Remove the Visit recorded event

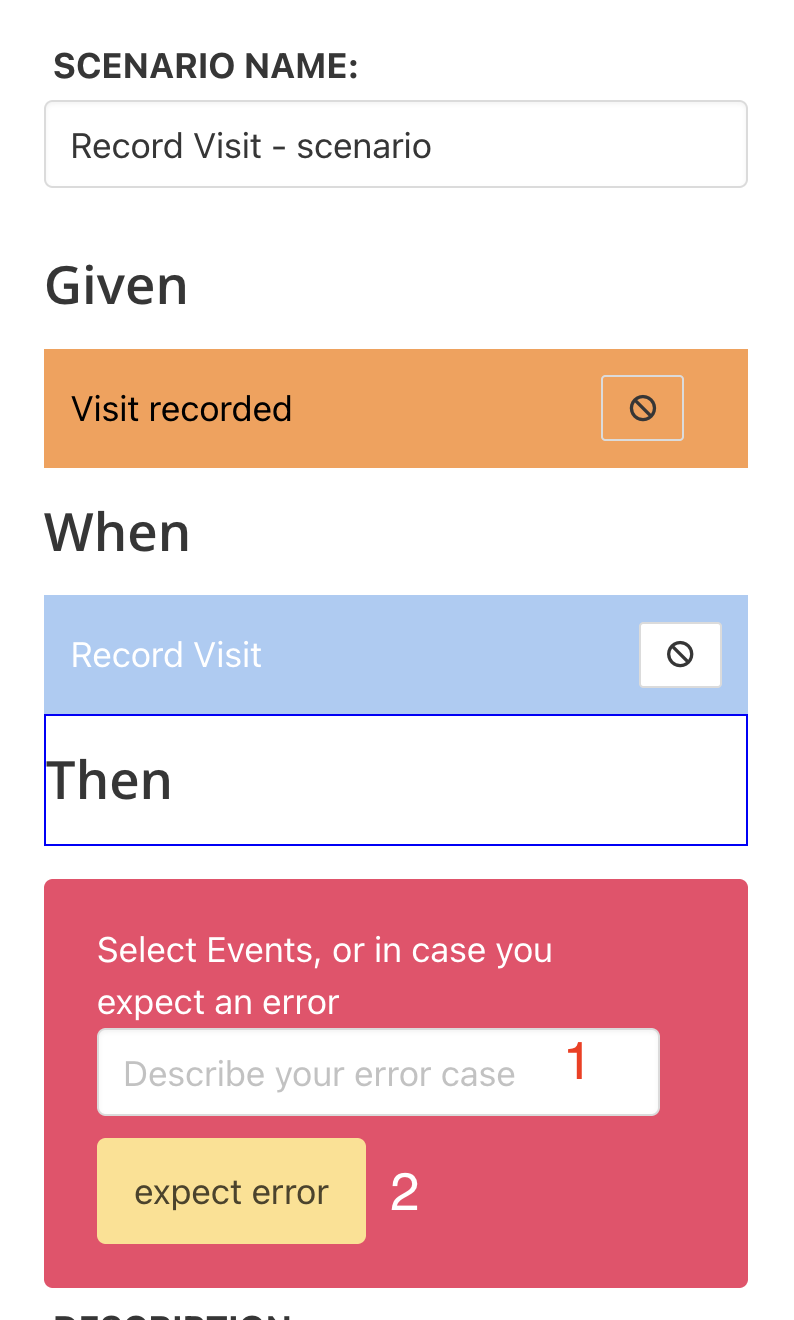642,408
